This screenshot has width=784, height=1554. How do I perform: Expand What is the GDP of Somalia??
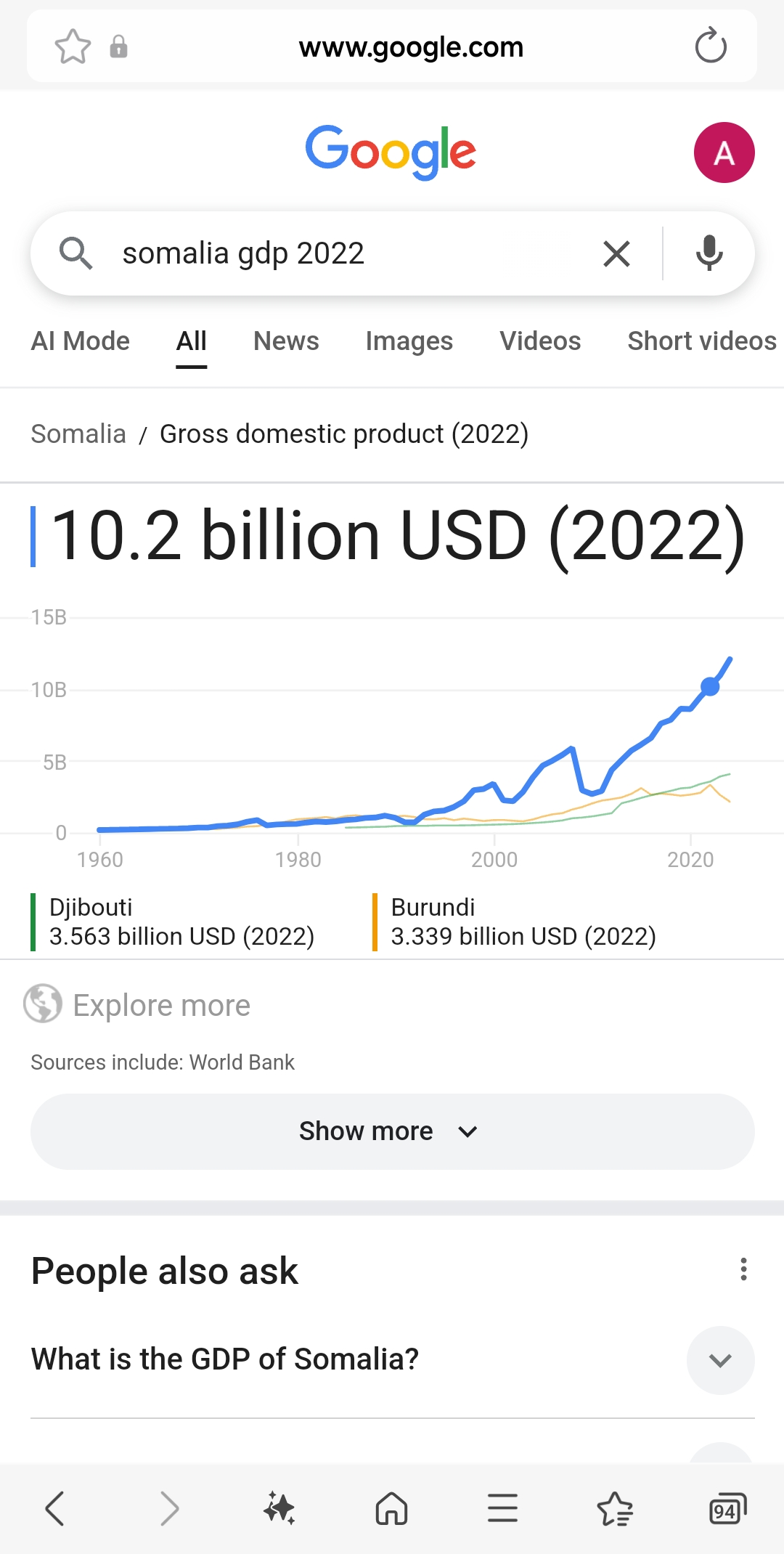click(x=720, y=1360)
